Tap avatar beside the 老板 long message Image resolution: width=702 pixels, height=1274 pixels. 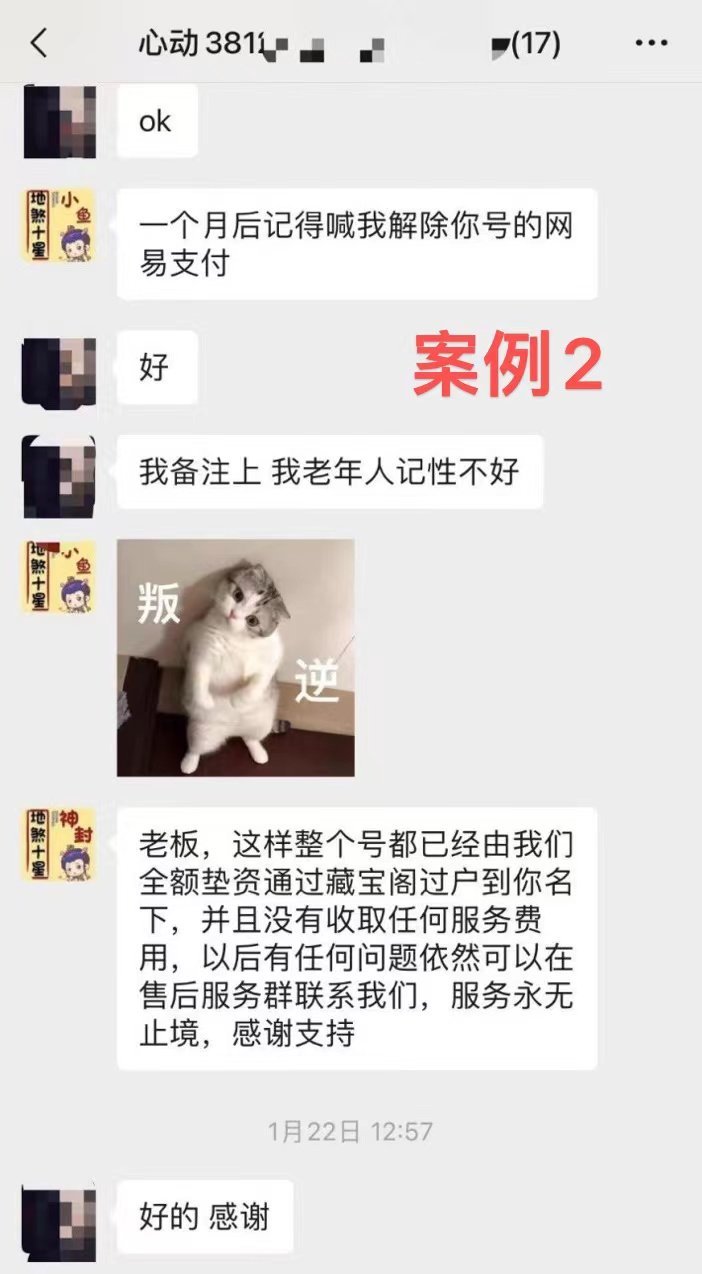[59, 845]
